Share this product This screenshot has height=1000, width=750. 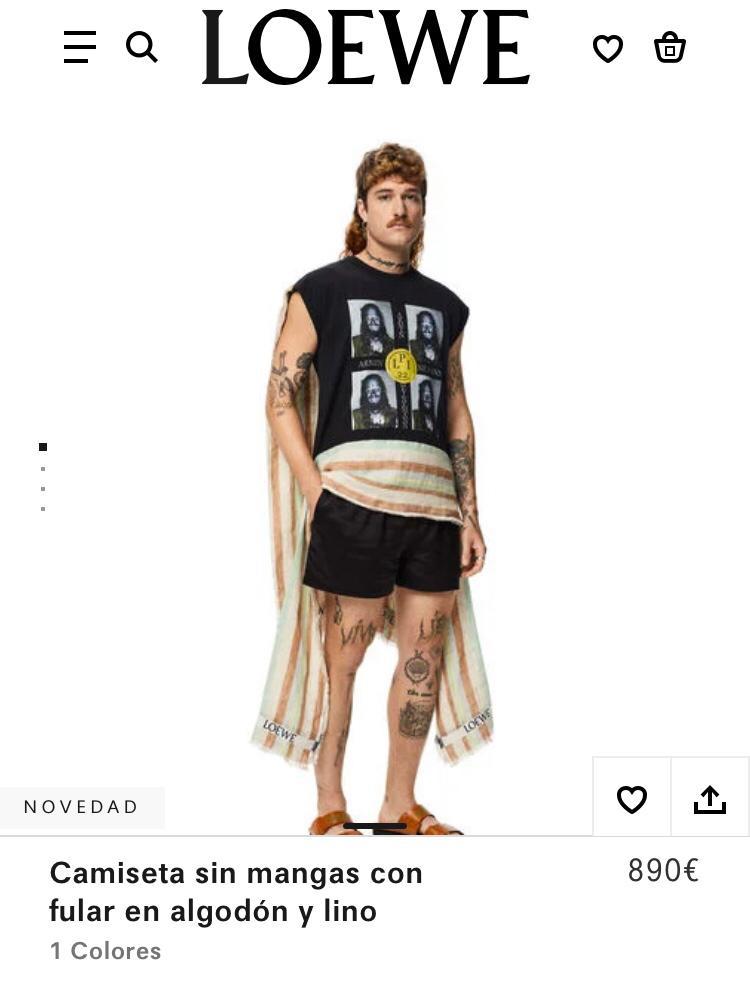click(710, 799)
